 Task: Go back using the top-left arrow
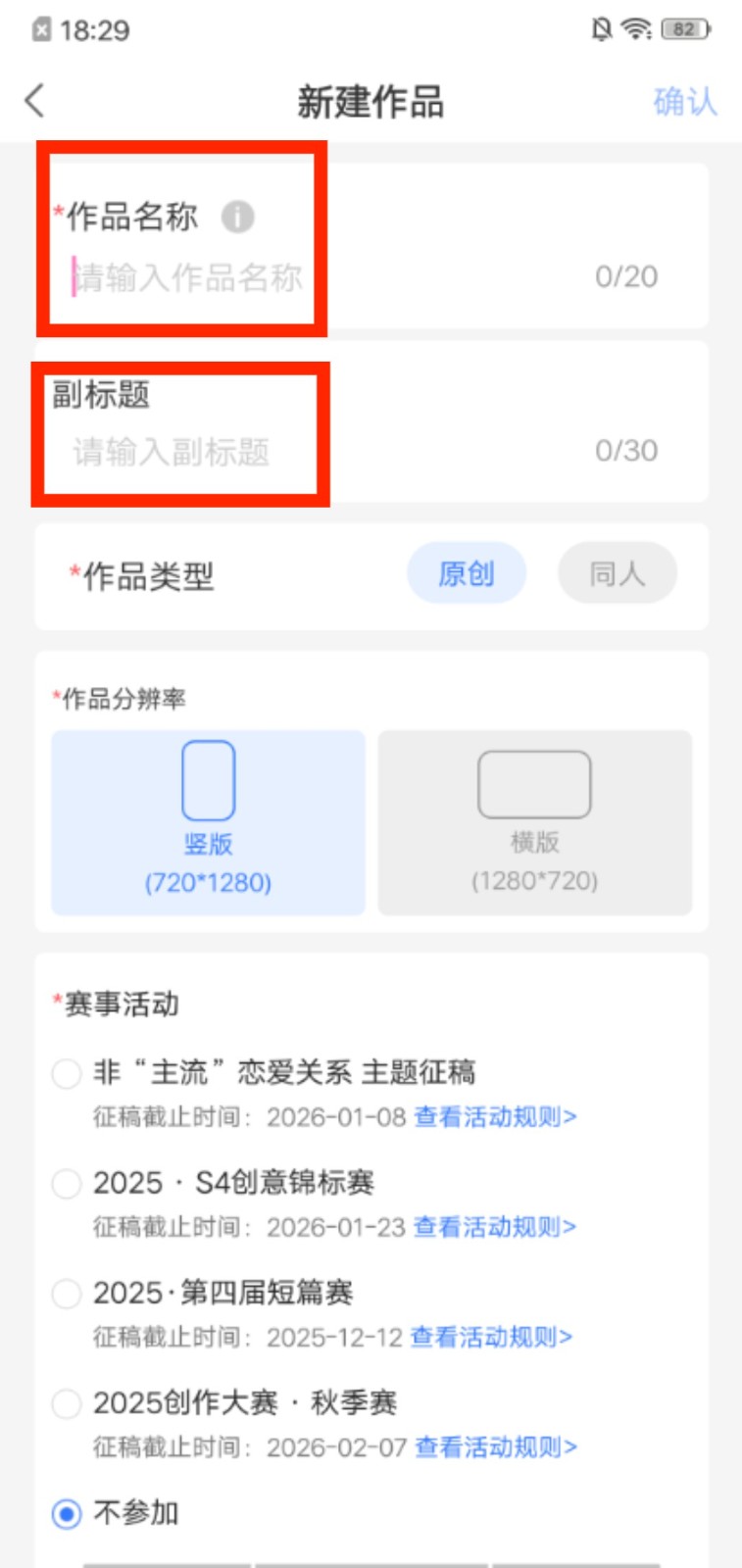[35, 100]
